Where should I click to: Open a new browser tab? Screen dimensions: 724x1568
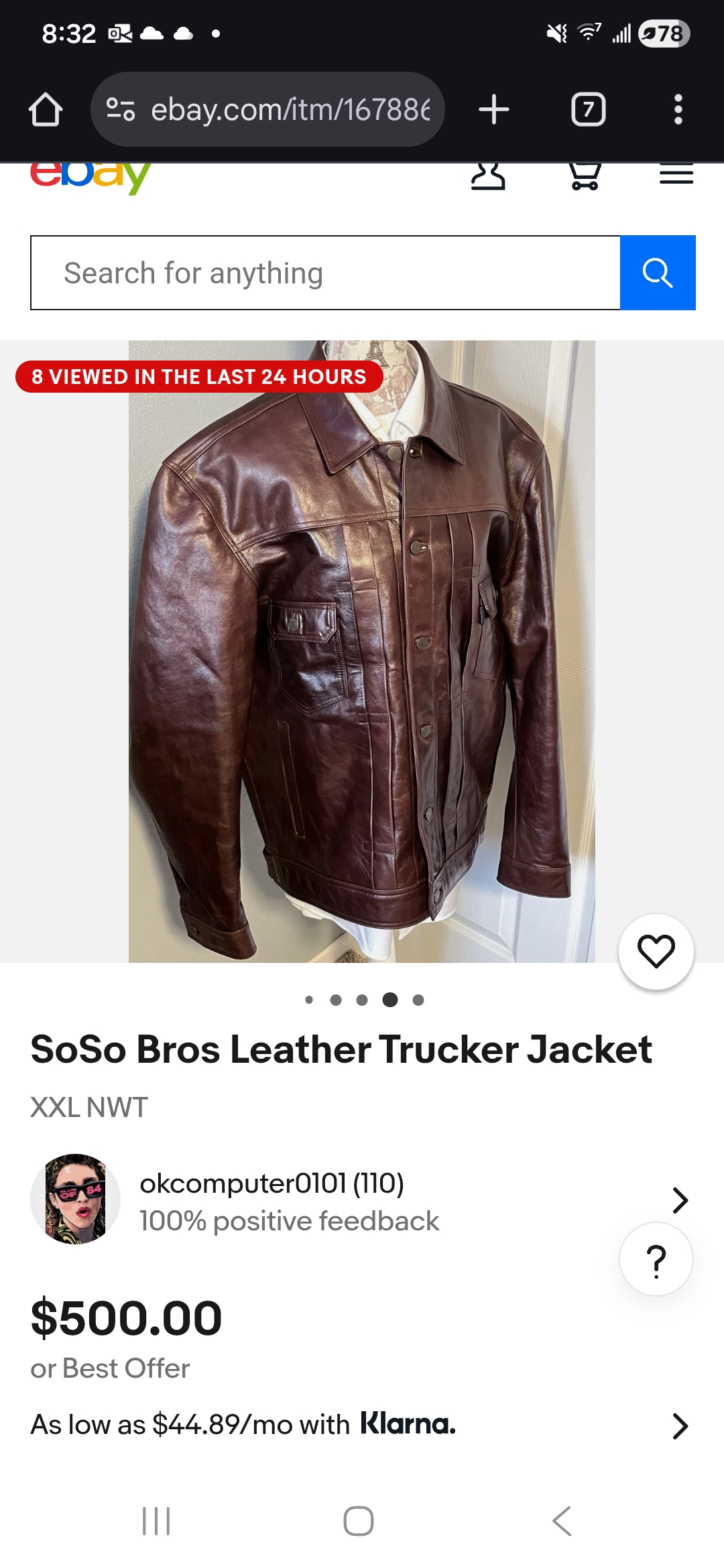click(x=494, y=109)
